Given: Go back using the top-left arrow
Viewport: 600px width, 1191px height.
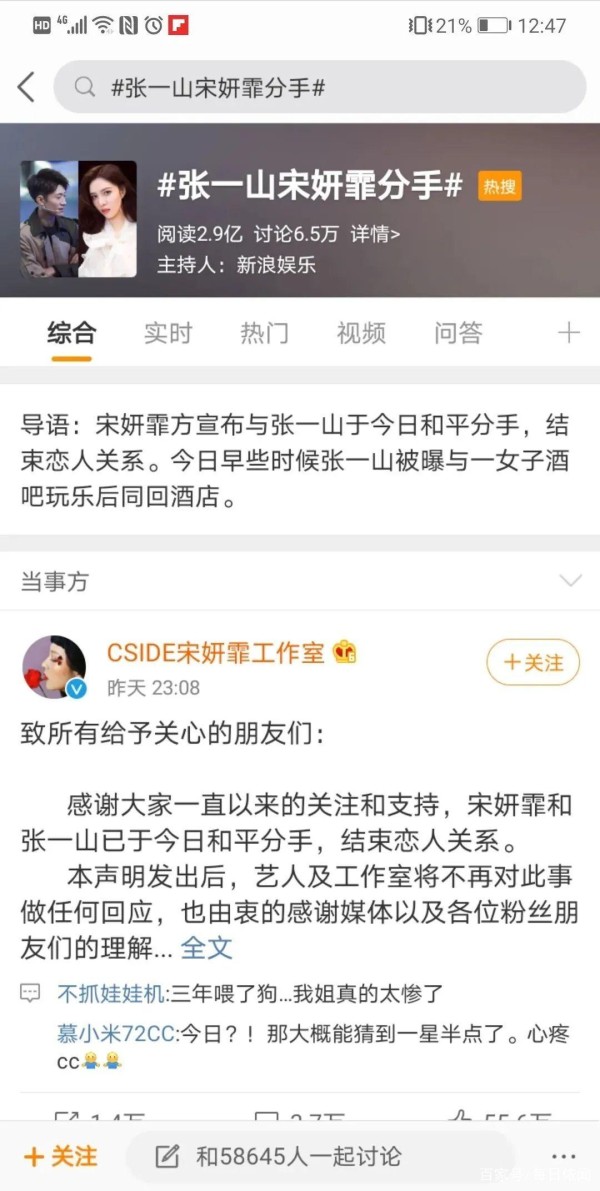Looking at the screenshot, I should point(27,87).
